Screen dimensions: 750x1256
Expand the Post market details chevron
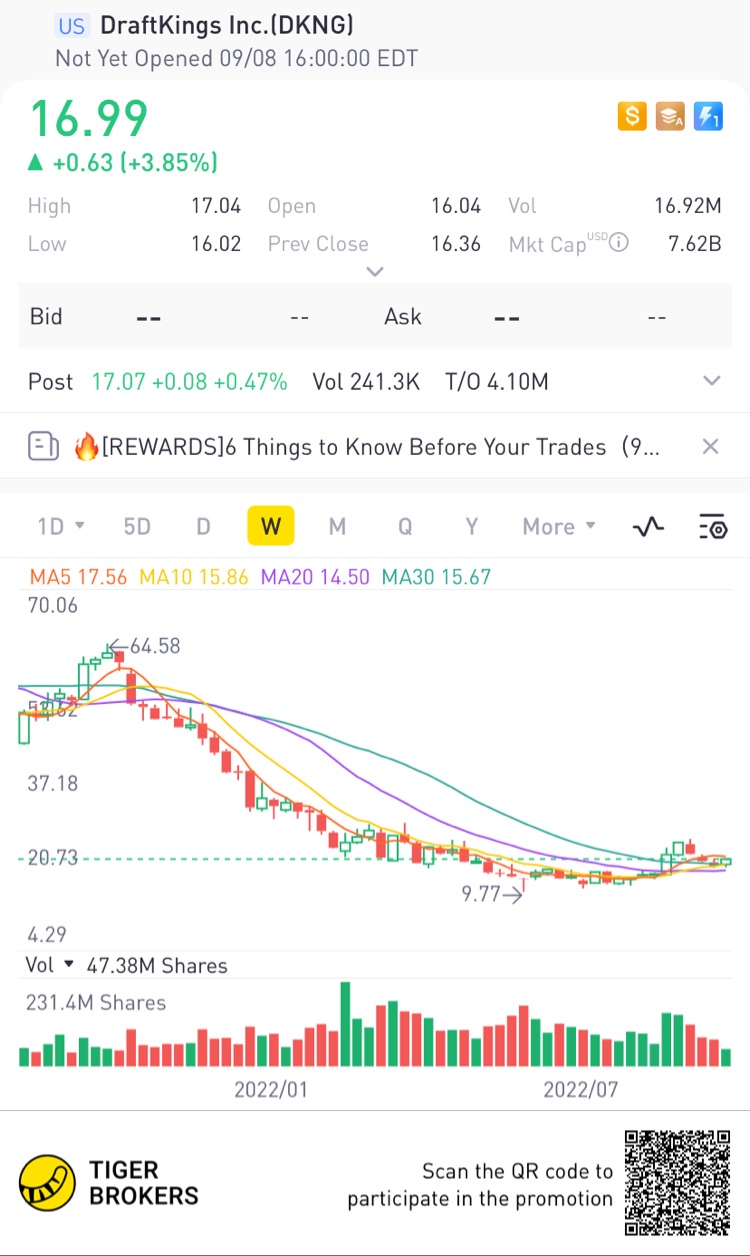click(712, 381)
